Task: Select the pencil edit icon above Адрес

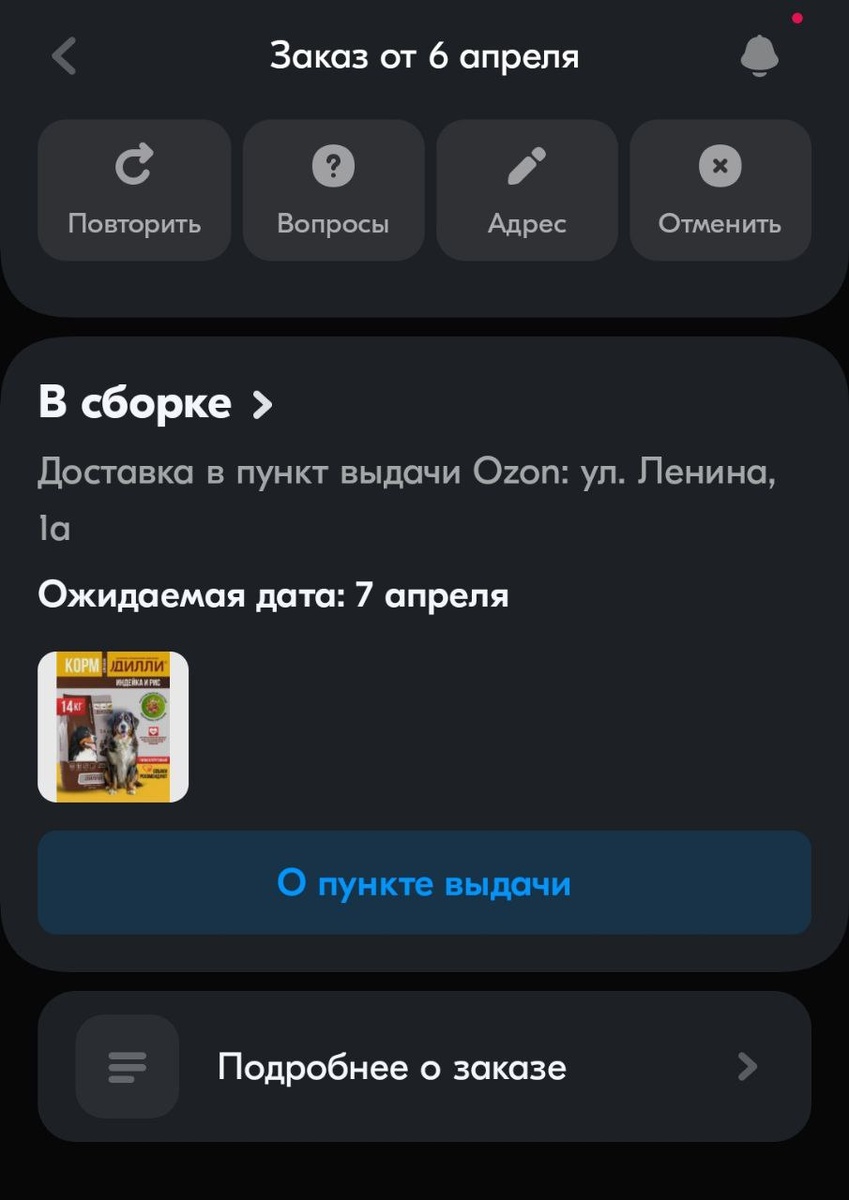Action: 527,163
